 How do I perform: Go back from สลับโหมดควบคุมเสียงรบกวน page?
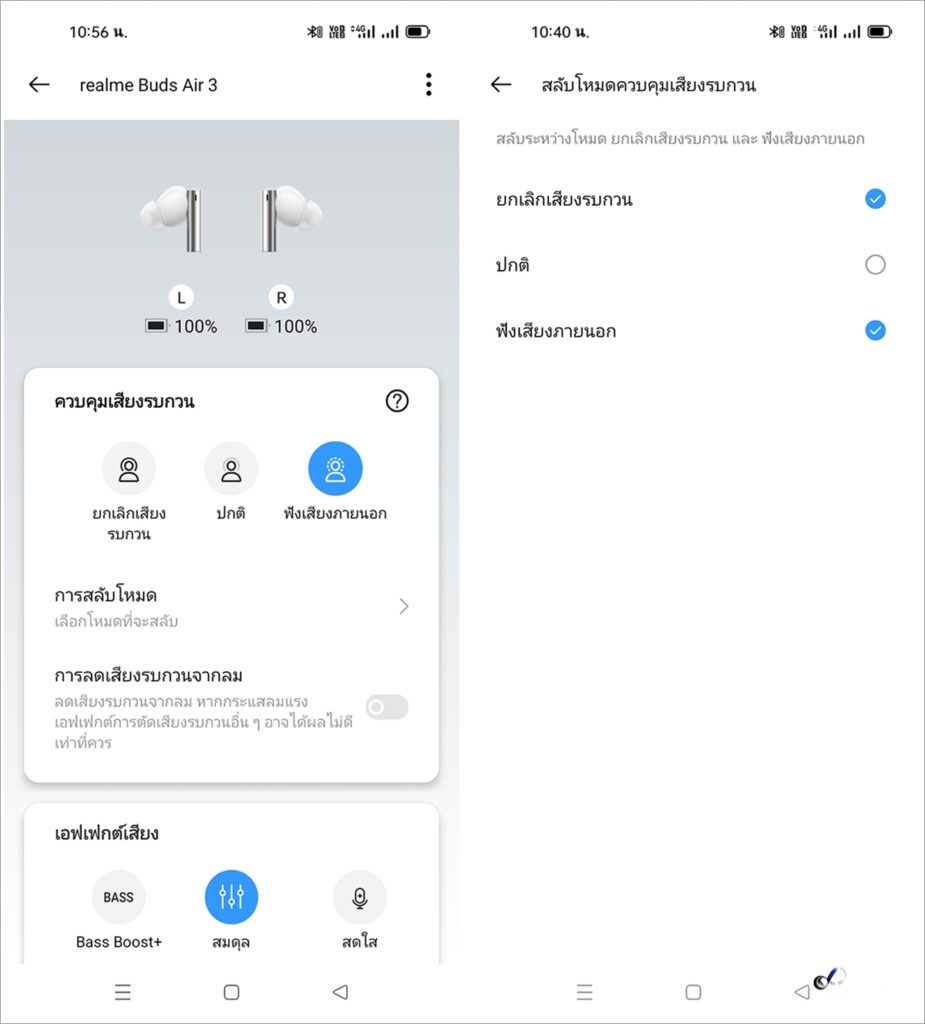point(501,85)
